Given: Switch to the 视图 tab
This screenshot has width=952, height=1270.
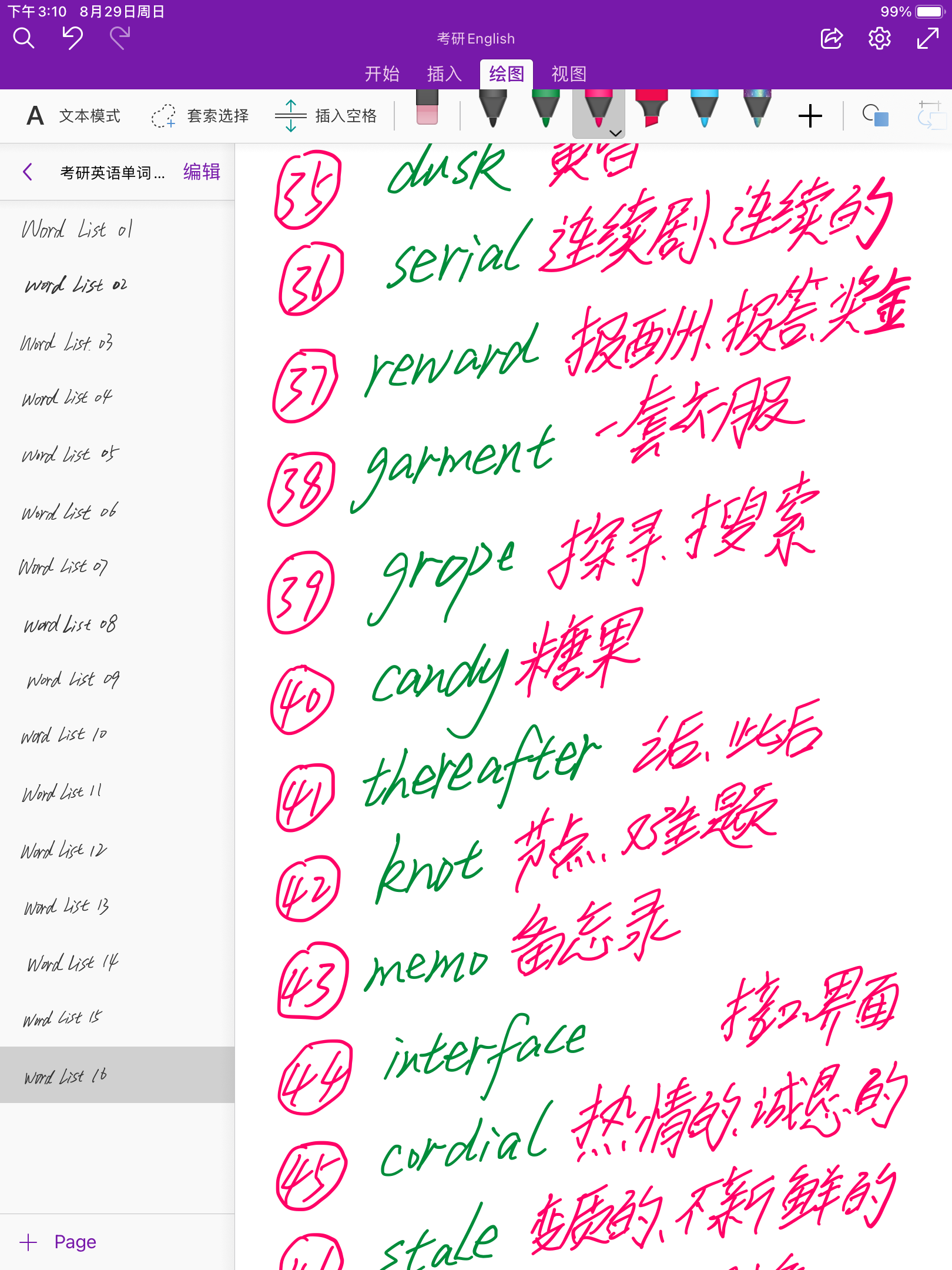Looking at the screenshot, I should tap(569, 74).
